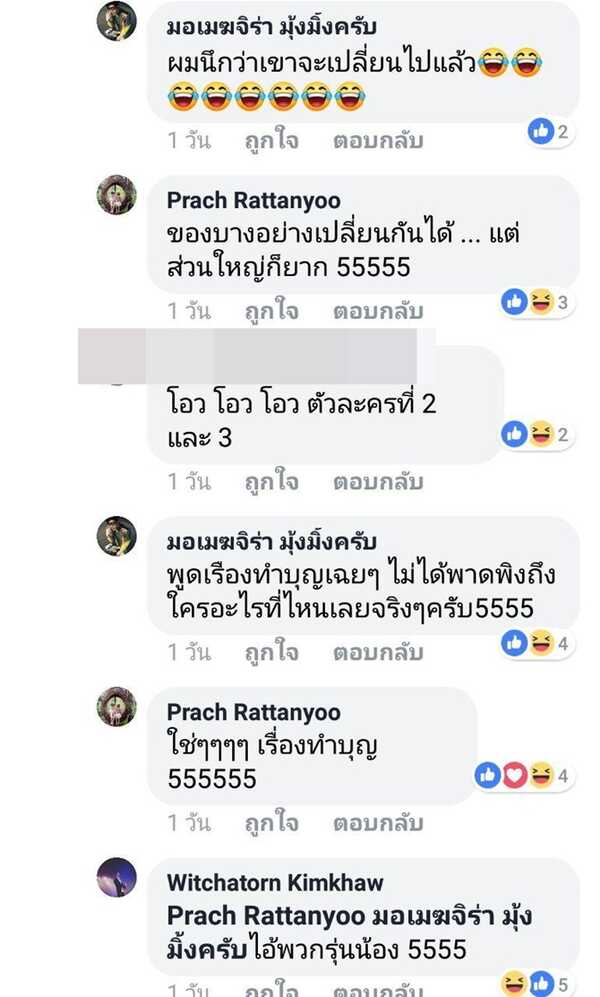Viewport: 600px width, 997px height.
Task: Reply to Prach's comment "ของบางอย่างเปลี่ยนกันได้"
Action: pos(377,311)
